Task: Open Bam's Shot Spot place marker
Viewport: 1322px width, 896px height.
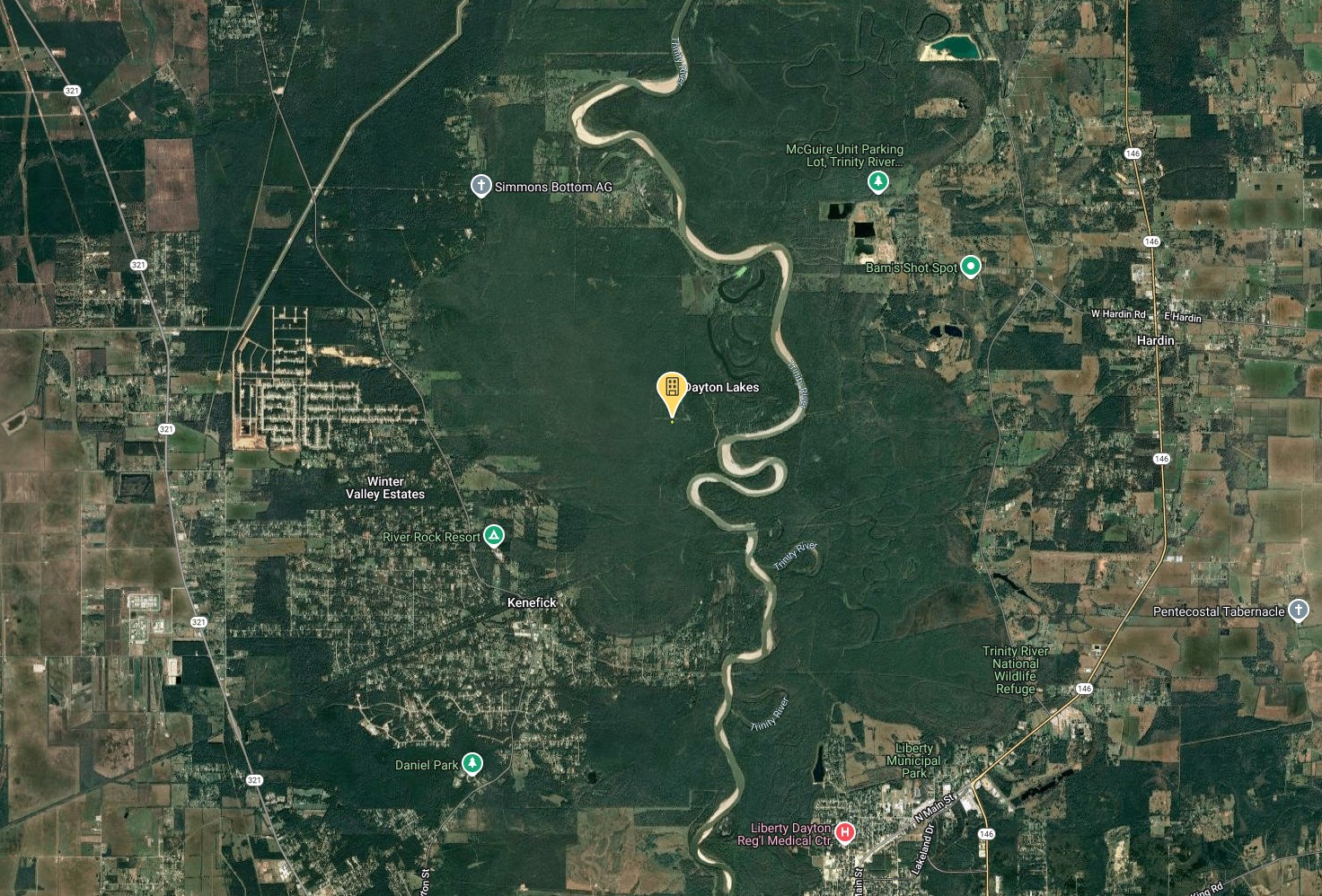Action: click(970, 267)
